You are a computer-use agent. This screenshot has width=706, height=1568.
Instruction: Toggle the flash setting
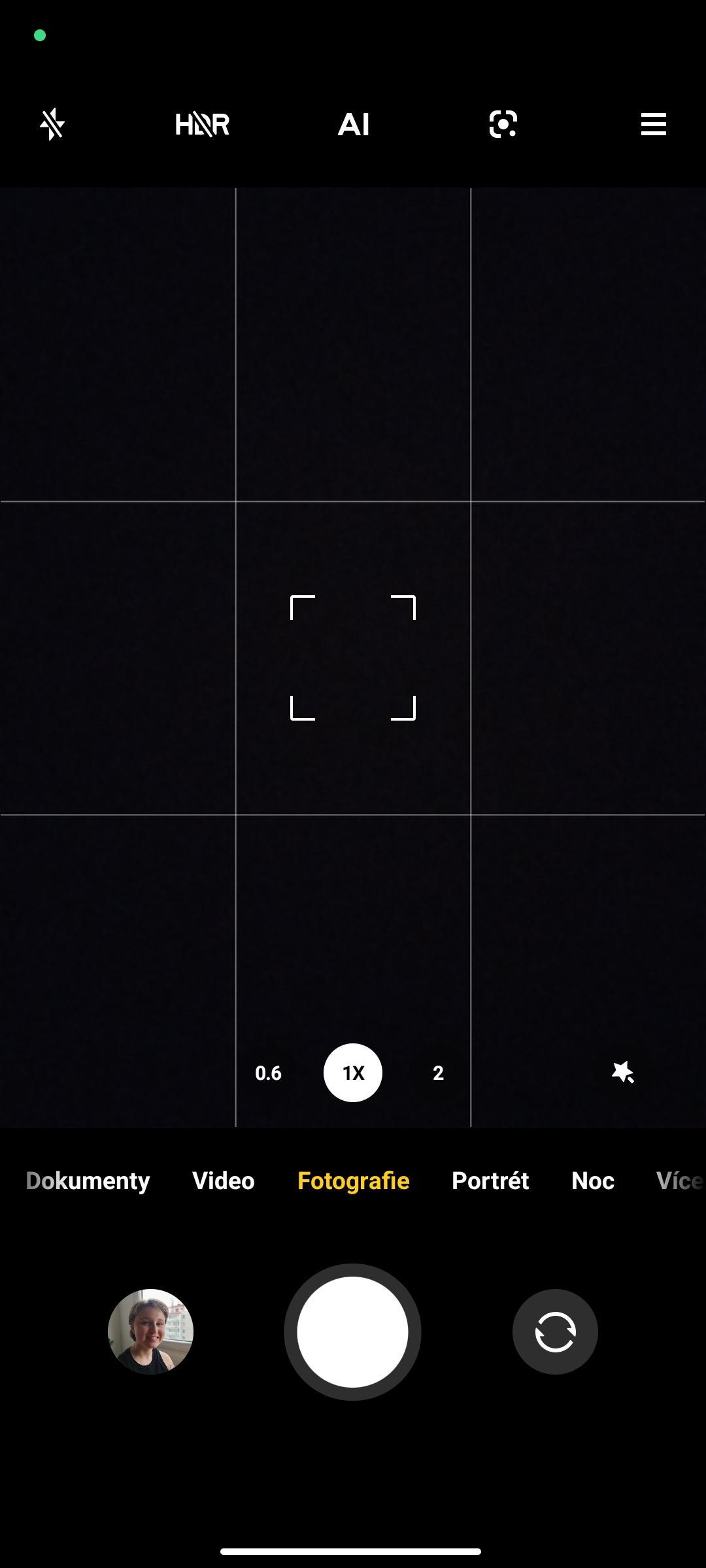point(52,124)
